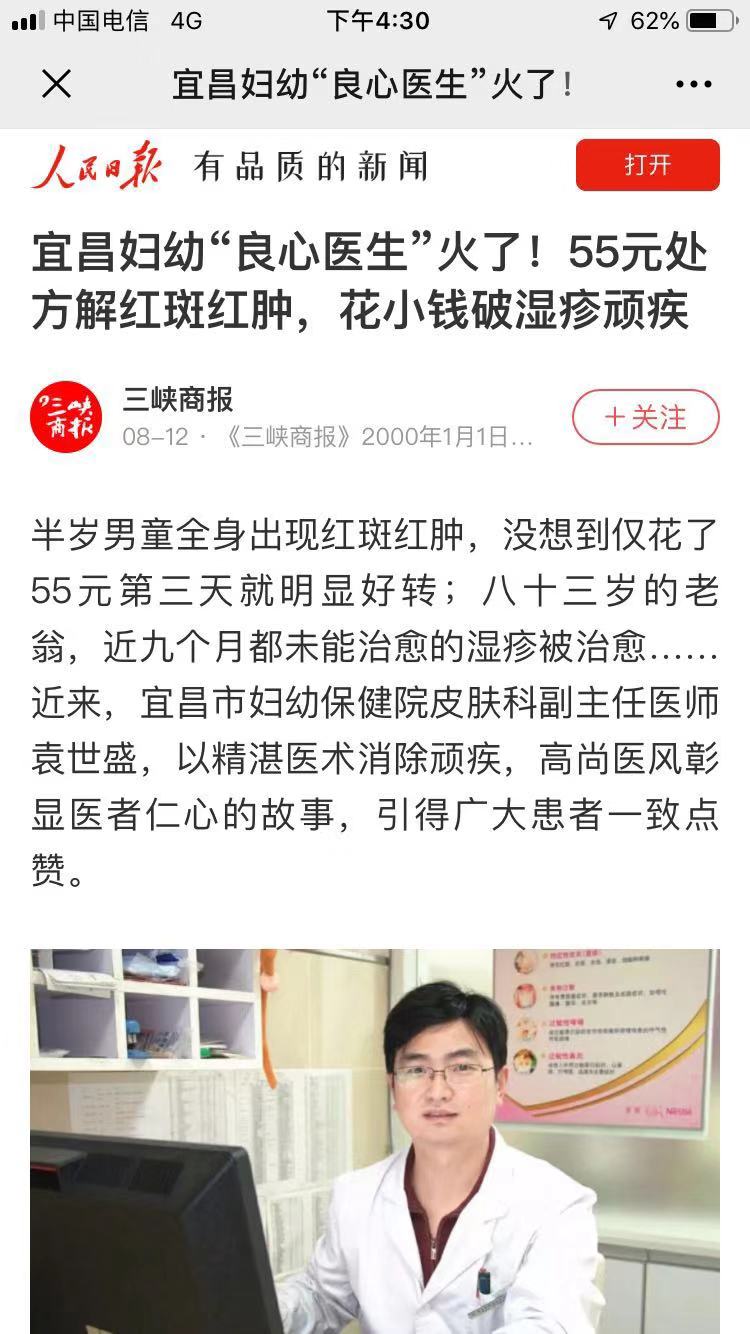Open the three-dot overflow menu
Screen dimensions: 750x1334
[x=693, y=85]
